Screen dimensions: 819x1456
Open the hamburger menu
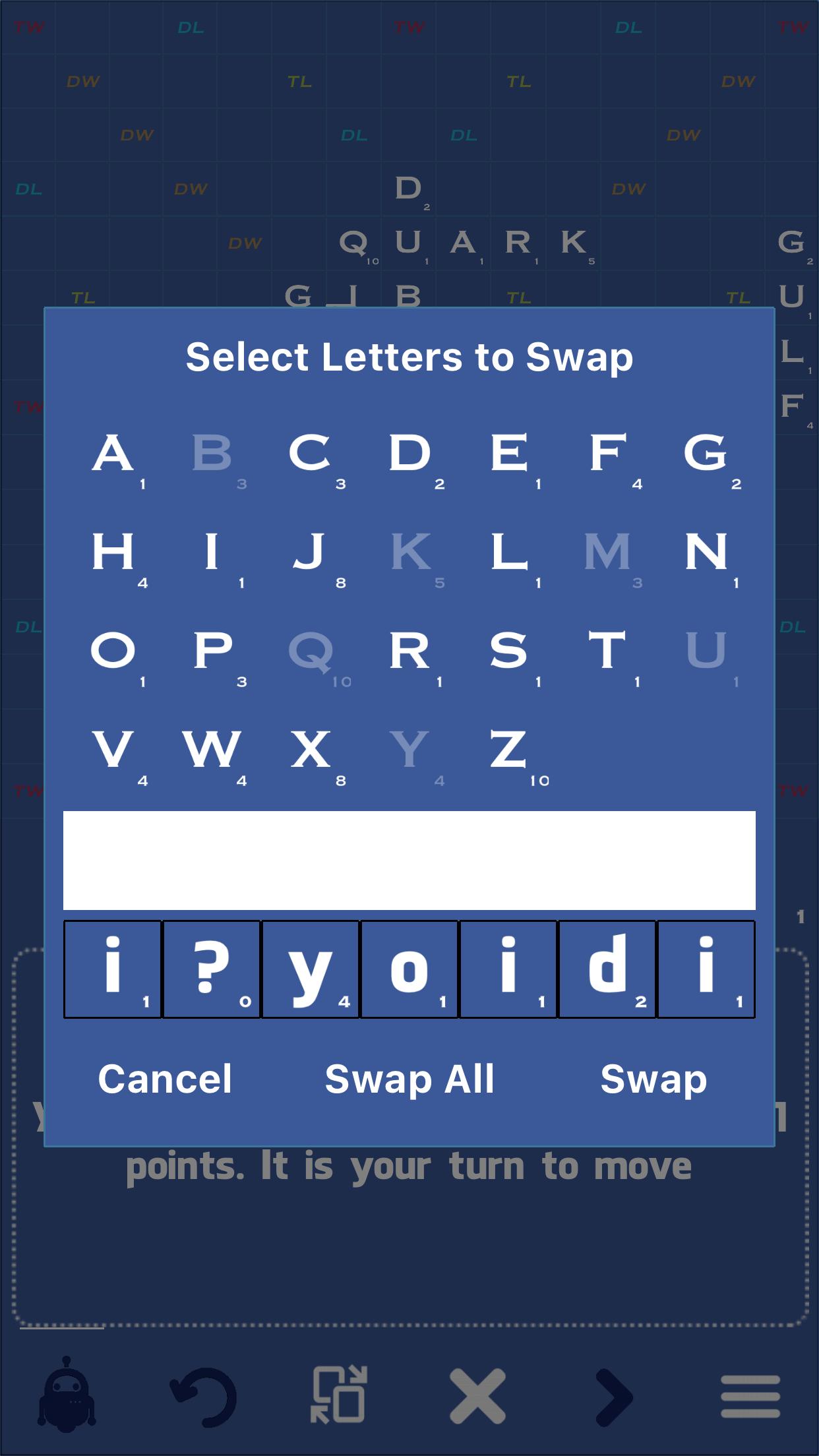[750, 1397]
